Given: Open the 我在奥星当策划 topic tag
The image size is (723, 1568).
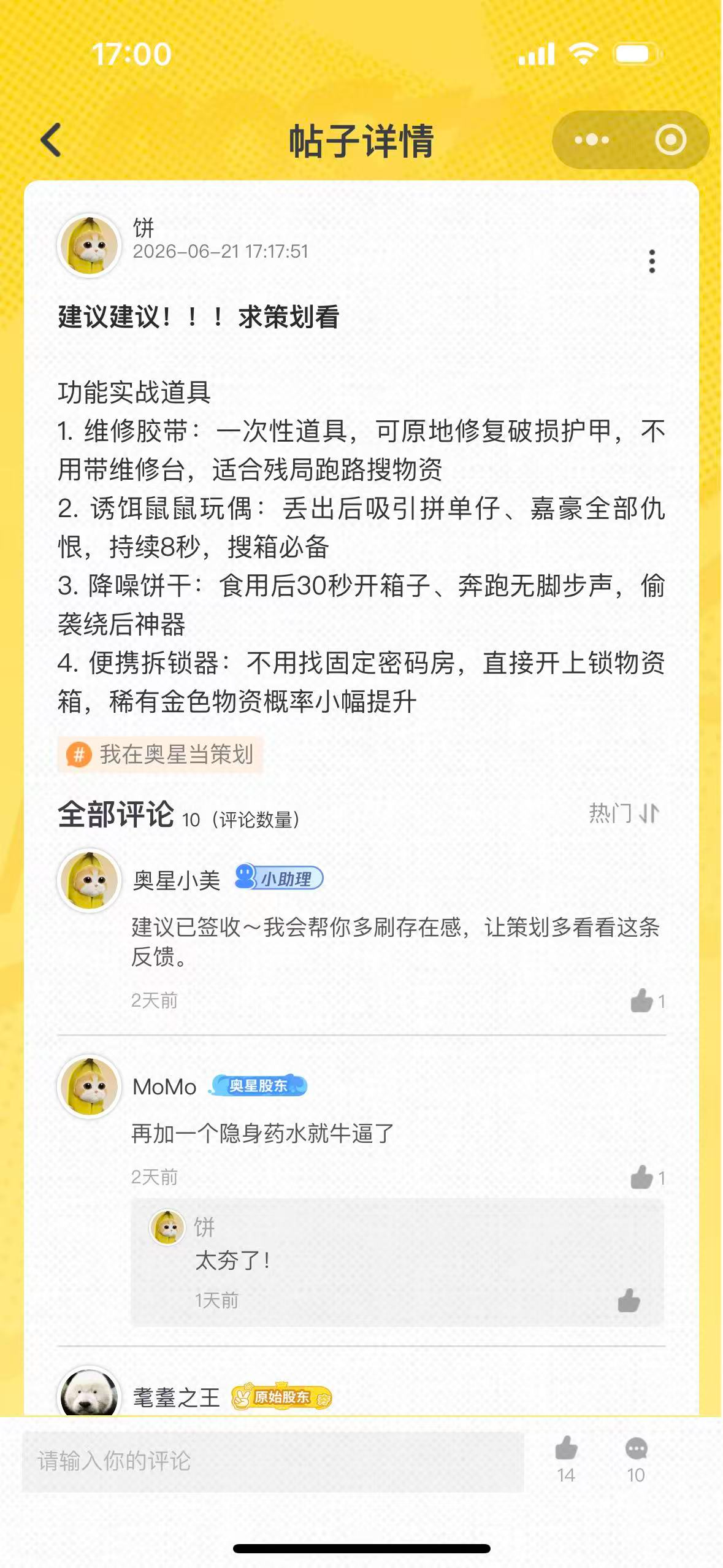Looking at the screenshot, I should coord(160,754).
